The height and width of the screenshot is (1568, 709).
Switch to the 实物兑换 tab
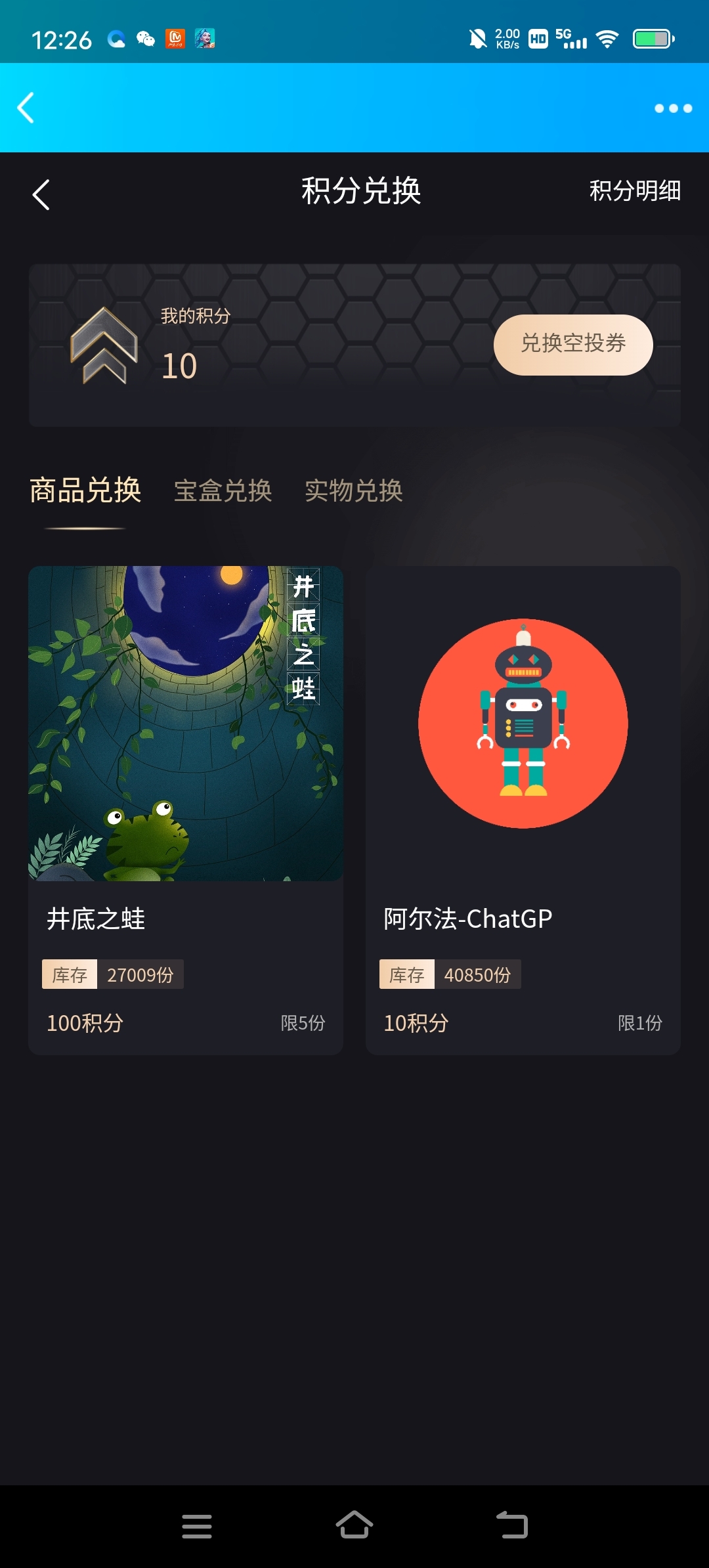(x=354, y=491)
